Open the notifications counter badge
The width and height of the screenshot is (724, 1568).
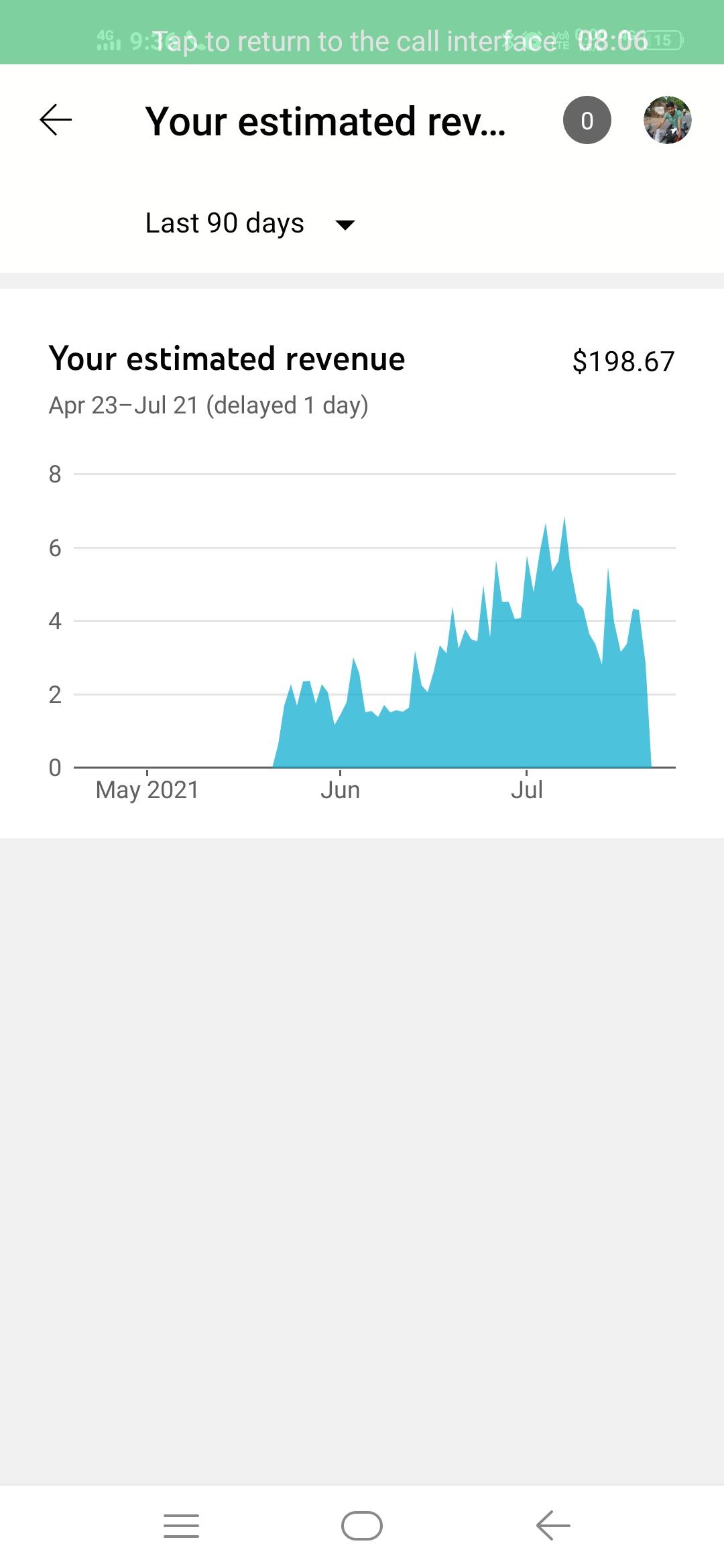pyautogui.click(x=587, y=121)
